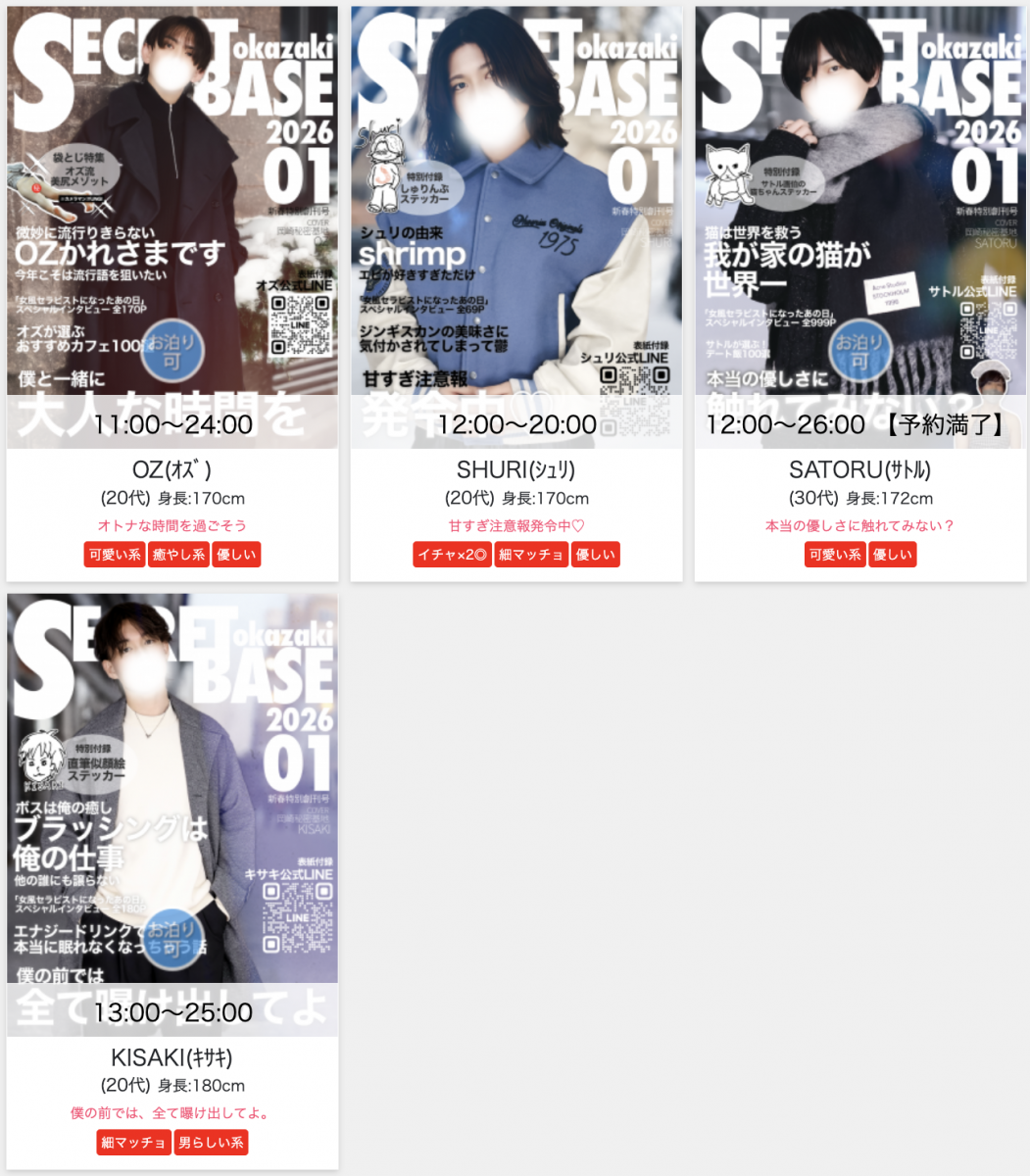1030x1176 pixels.
Task: Choose the 可愛い系 tag under OZ
Action: (x=115, y=555)
